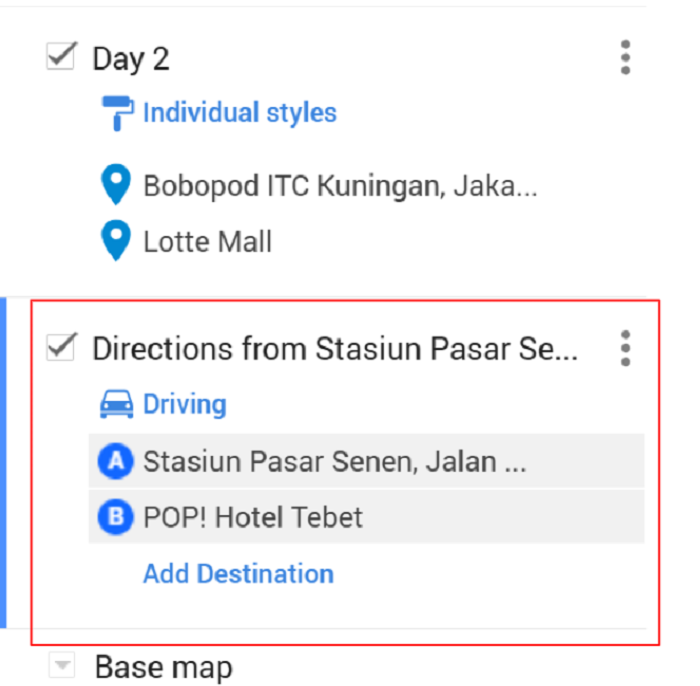Select Bobopod ITC Kuningan place
Image resolution: width=700 pixels, height=686 pixels.
(x=340, y=186)
